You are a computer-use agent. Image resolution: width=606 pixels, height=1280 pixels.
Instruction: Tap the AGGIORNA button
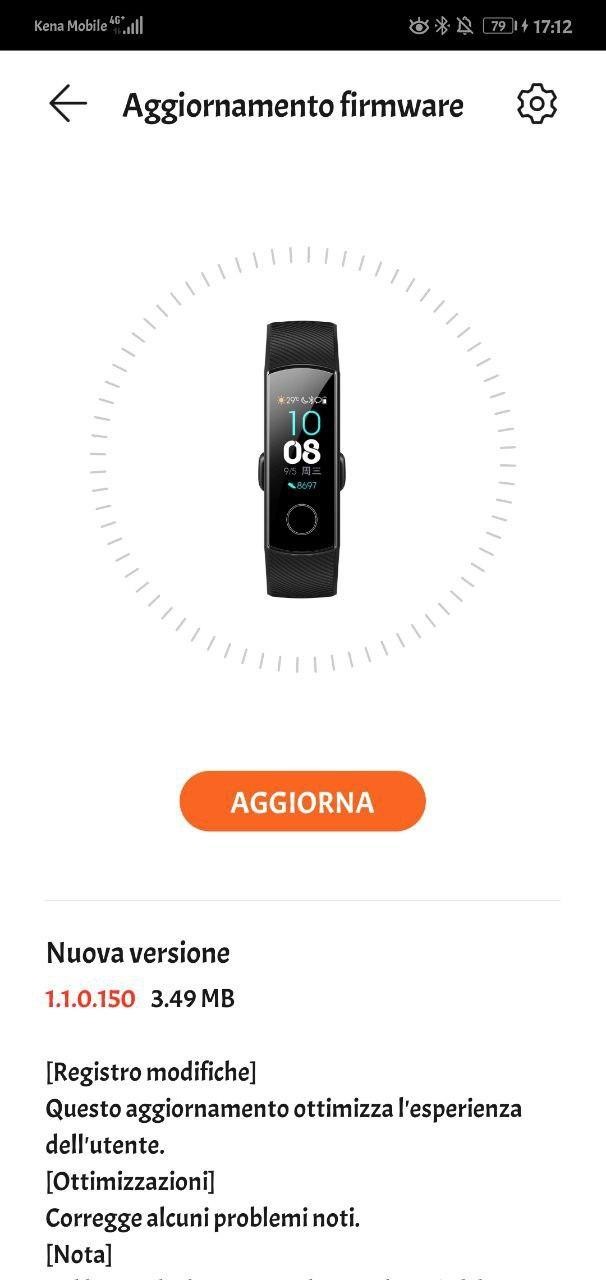[302, 802]
